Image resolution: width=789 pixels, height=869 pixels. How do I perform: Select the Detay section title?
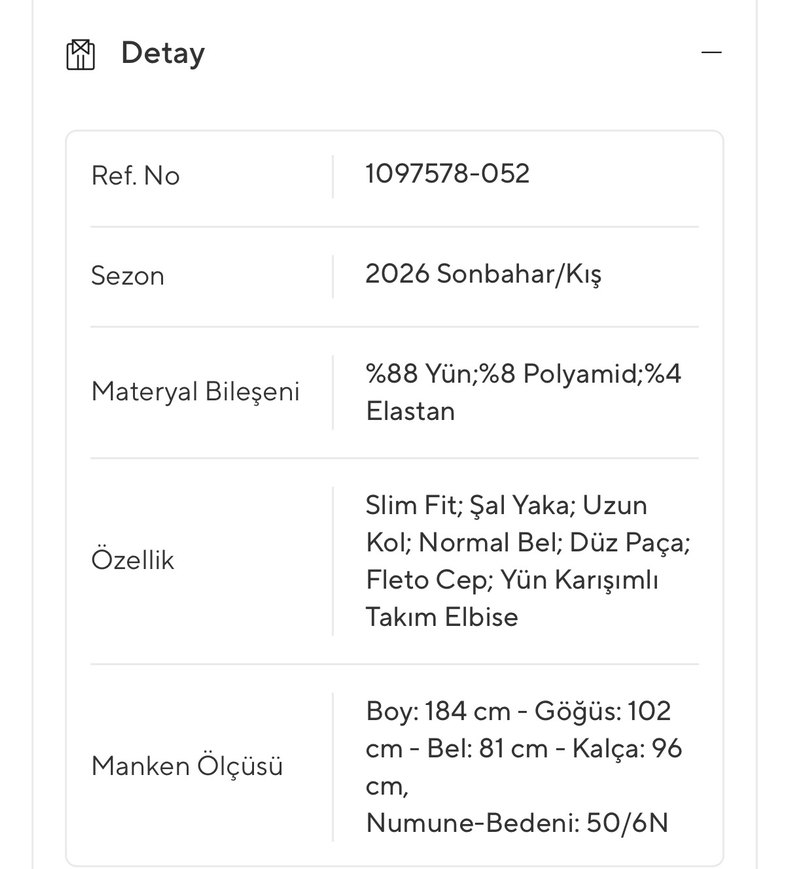click(163, 53)
